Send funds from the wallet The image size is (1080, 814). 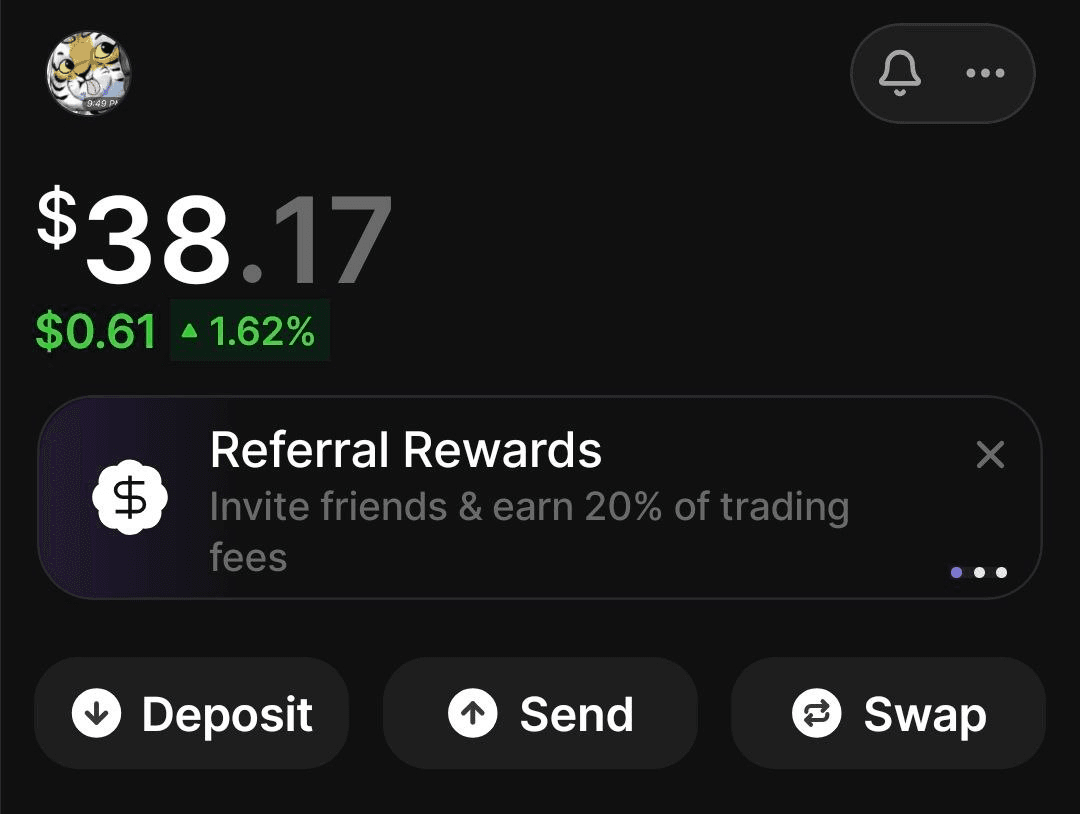[x=540, y=714]
